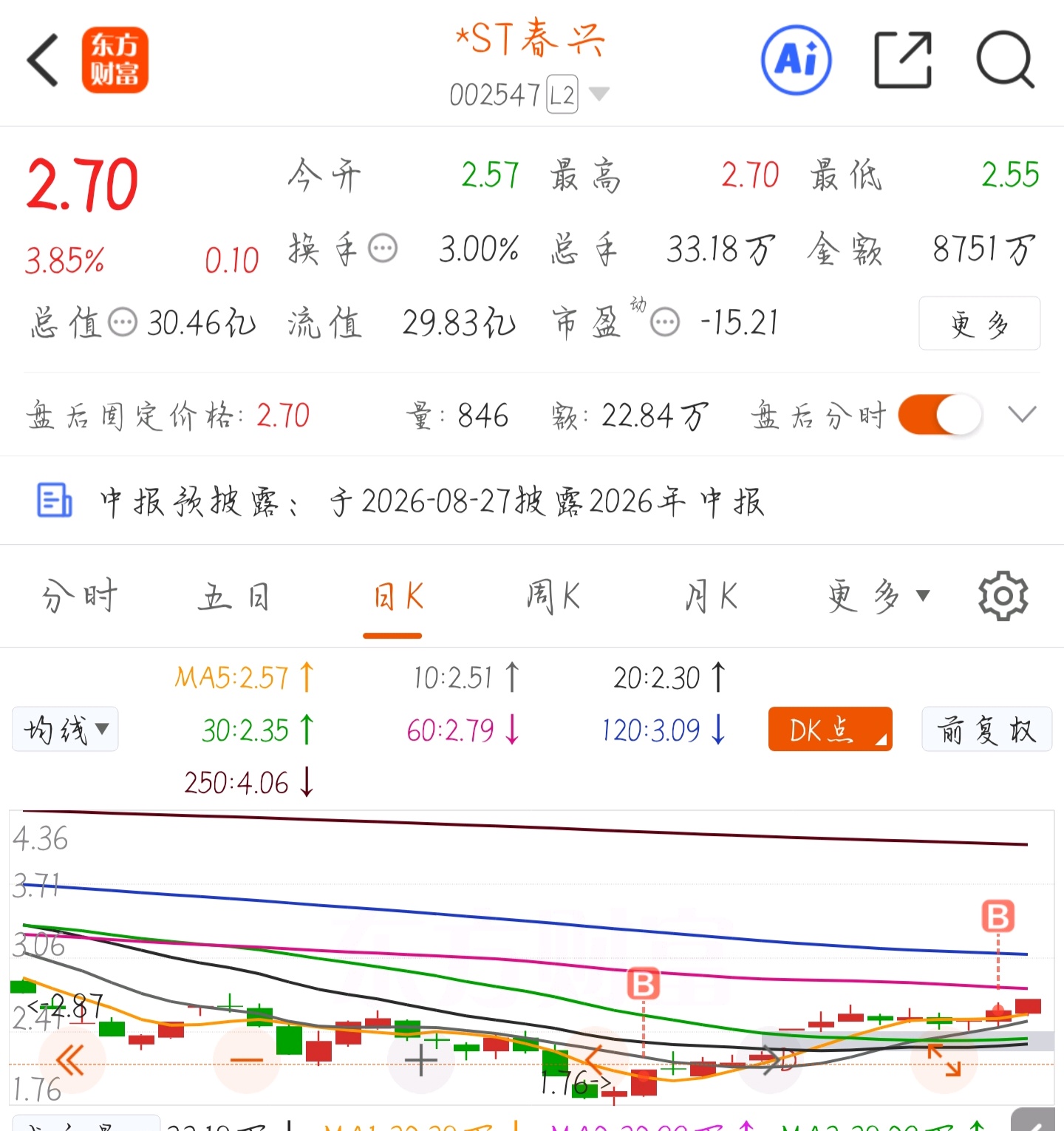This screenshot has height=1131, width=1064.
Task: Open the 更多 chart periods dropdown
Action: point(878,596)
